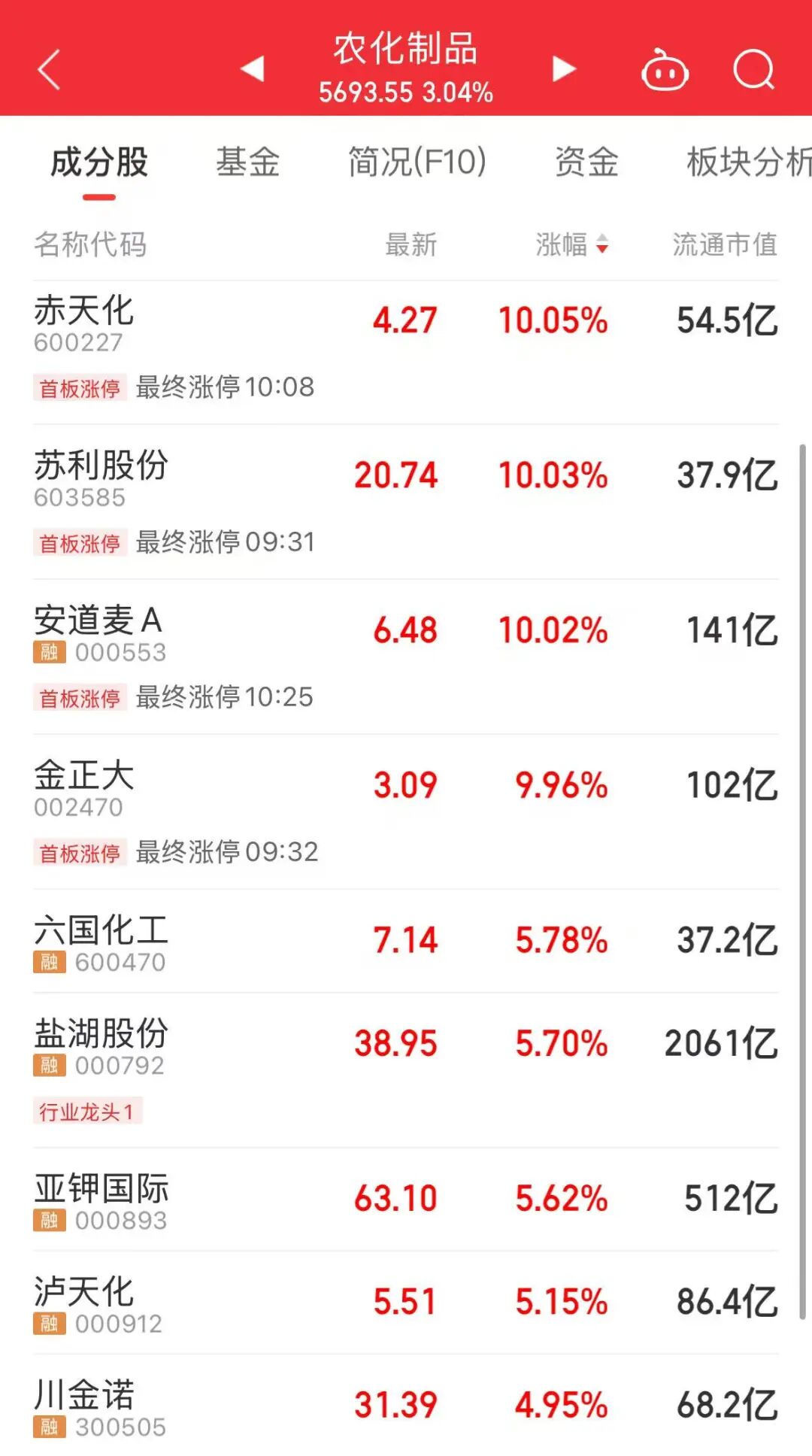Sort stocks by 涨幅 column

click(571, 244)
